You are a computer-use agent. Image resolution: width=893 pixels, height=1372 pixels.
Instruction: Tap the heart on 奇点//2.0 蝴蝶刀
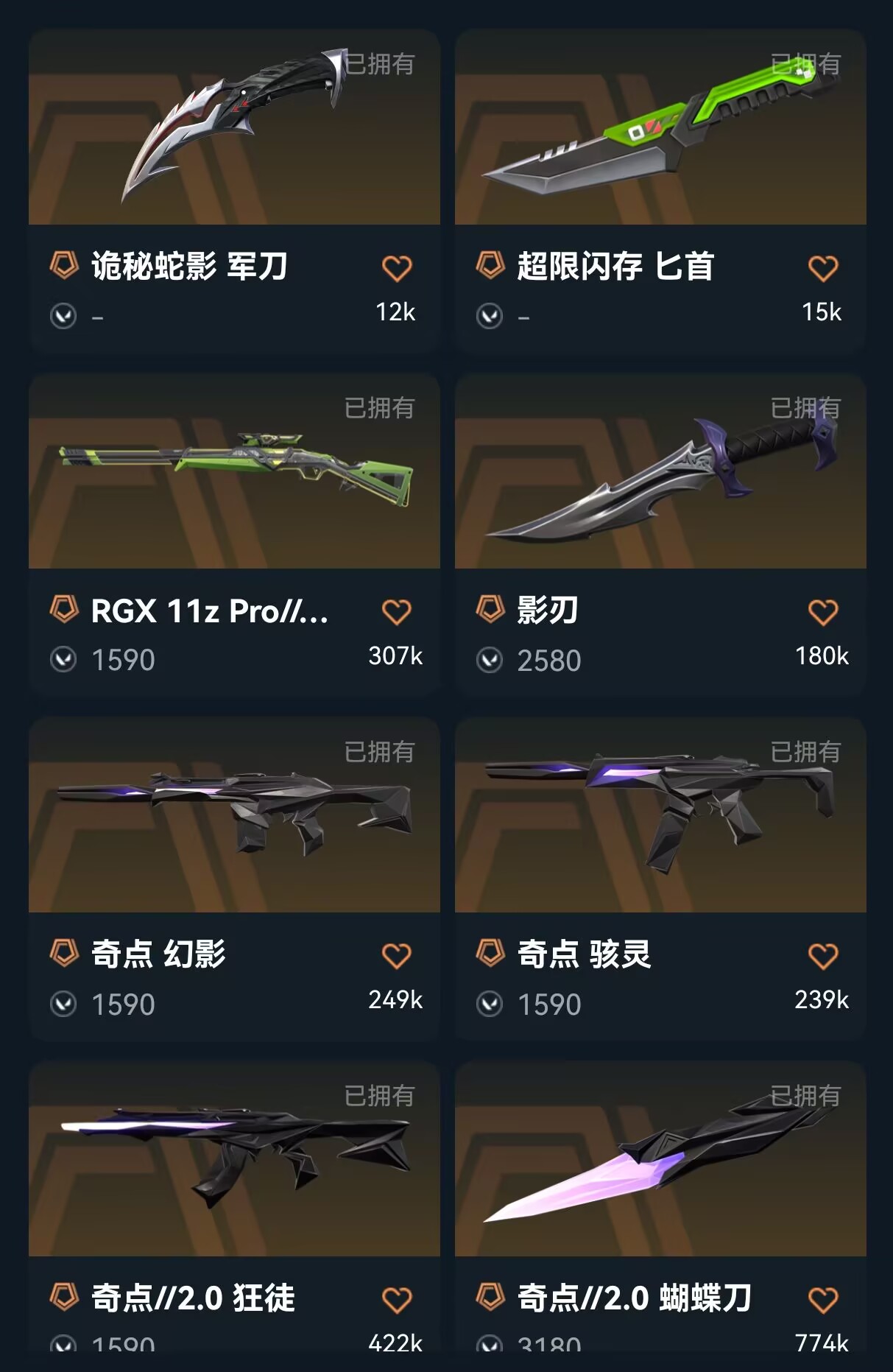[x=823, y=1301]
